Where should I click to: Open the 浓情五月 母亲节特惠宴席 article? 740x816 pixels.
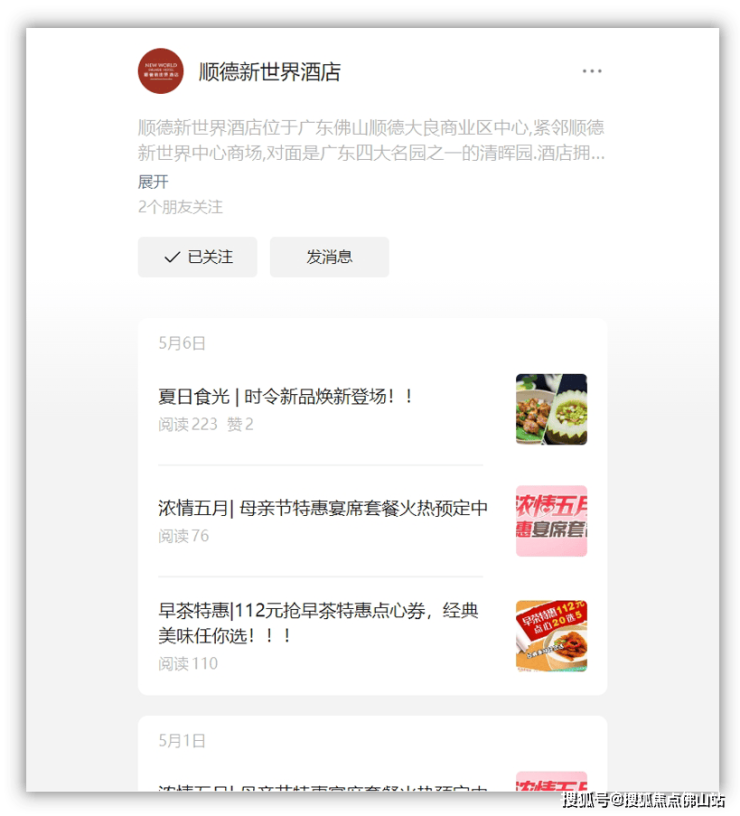[x=322, y=508]
